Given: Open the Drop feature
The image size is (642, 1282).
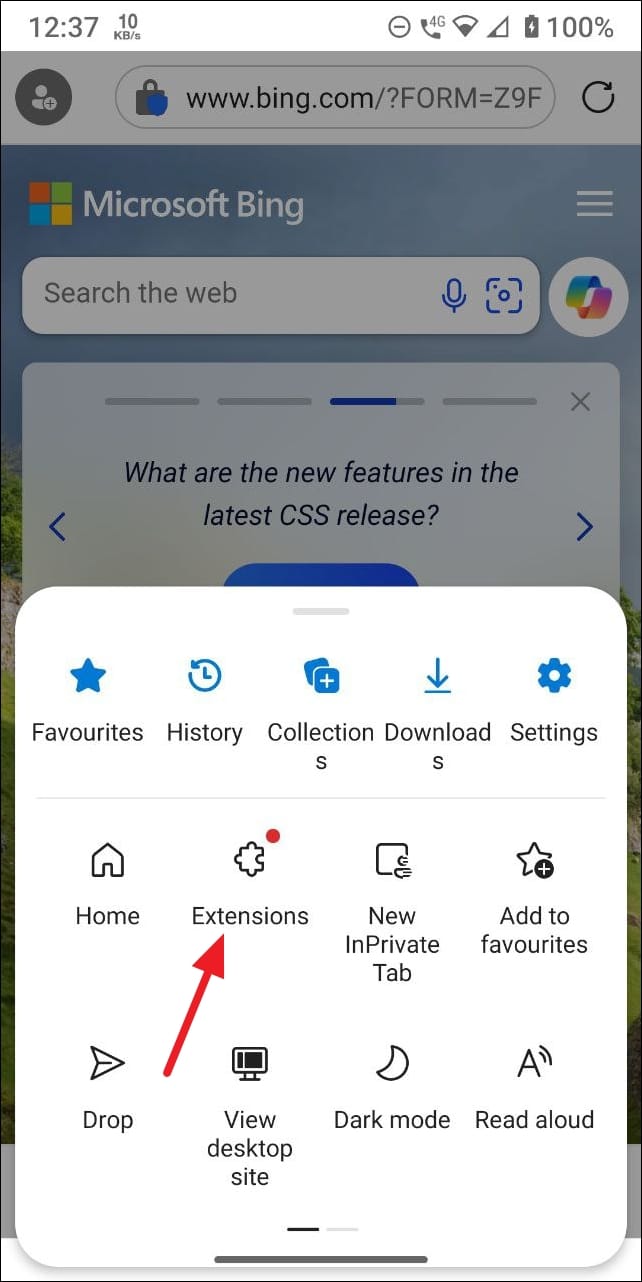Looking at the screenshot, I should pos(107,1089).
